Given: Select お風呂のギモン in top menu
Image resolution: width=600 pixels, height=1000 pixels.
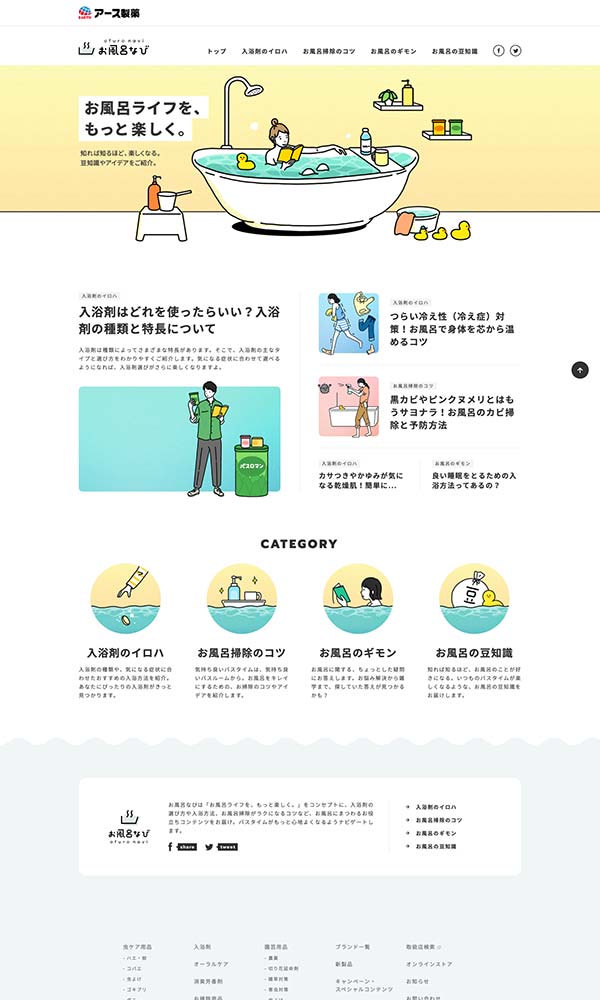Looking at the screenshot, I should tap(393, 51).
